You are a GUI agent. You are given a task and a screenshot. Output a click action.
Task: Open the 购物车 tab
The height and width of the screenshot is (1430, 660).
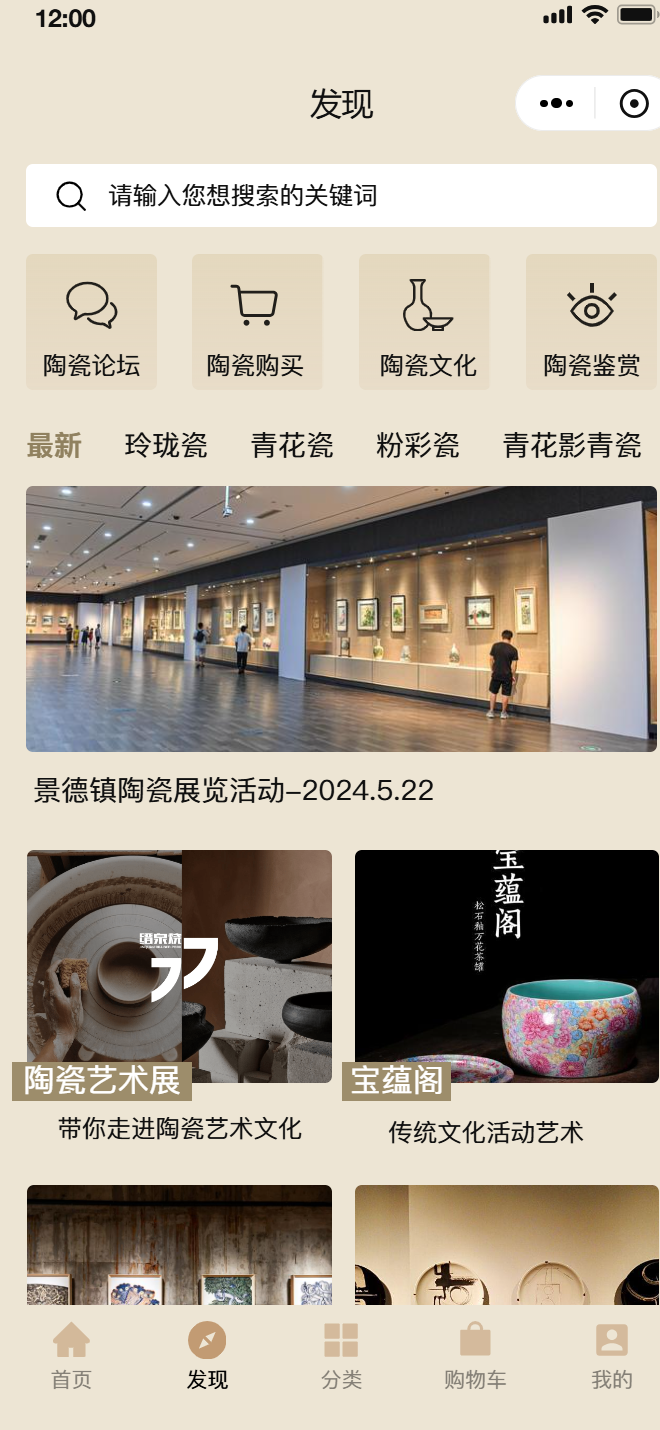pos(475,1356)
